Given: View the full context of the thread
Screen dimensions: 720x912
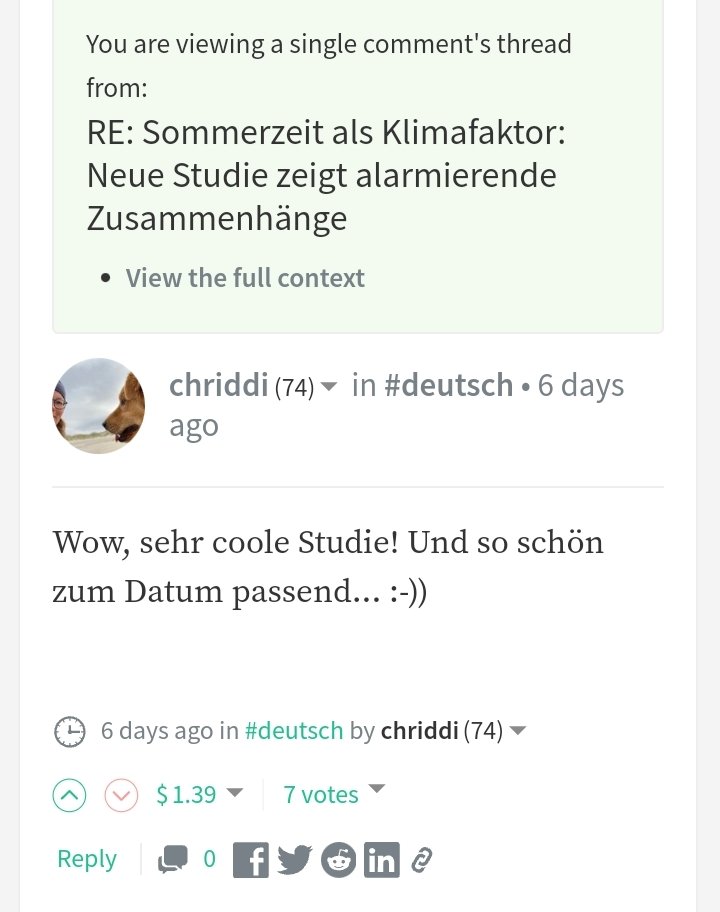Looking at the screenshot, I should 245,278.
